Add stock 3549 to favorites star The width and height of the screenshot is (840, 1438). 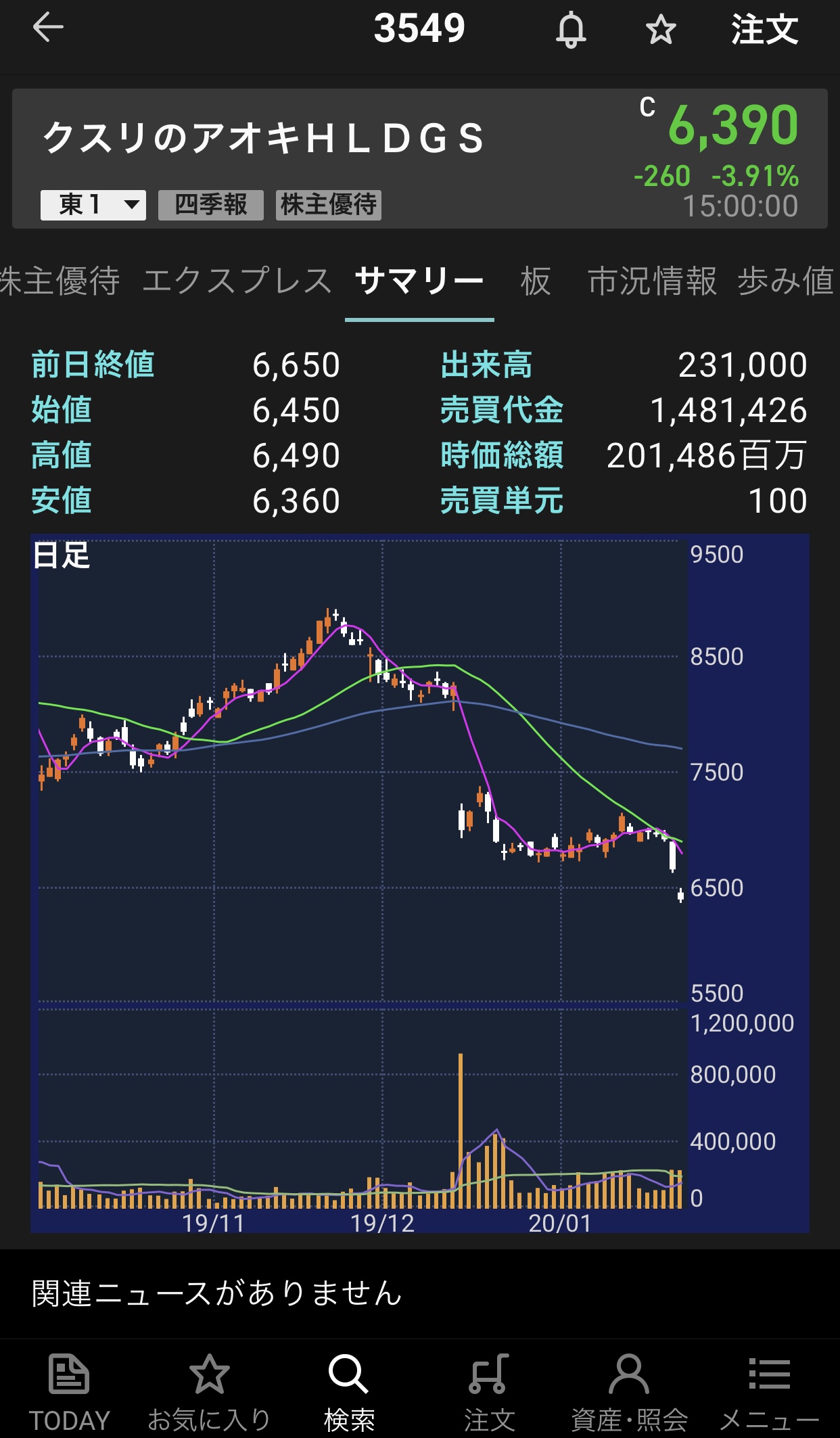660,30
